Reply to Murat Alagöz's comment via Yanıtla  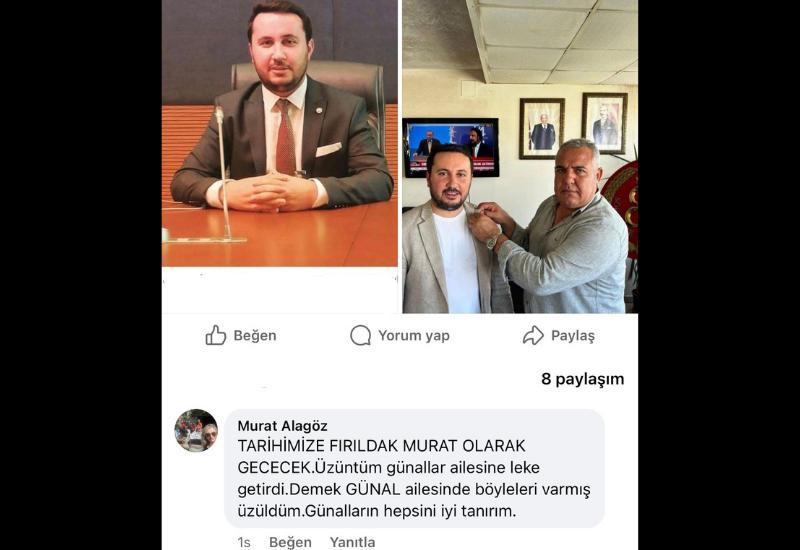pos(352,542)
